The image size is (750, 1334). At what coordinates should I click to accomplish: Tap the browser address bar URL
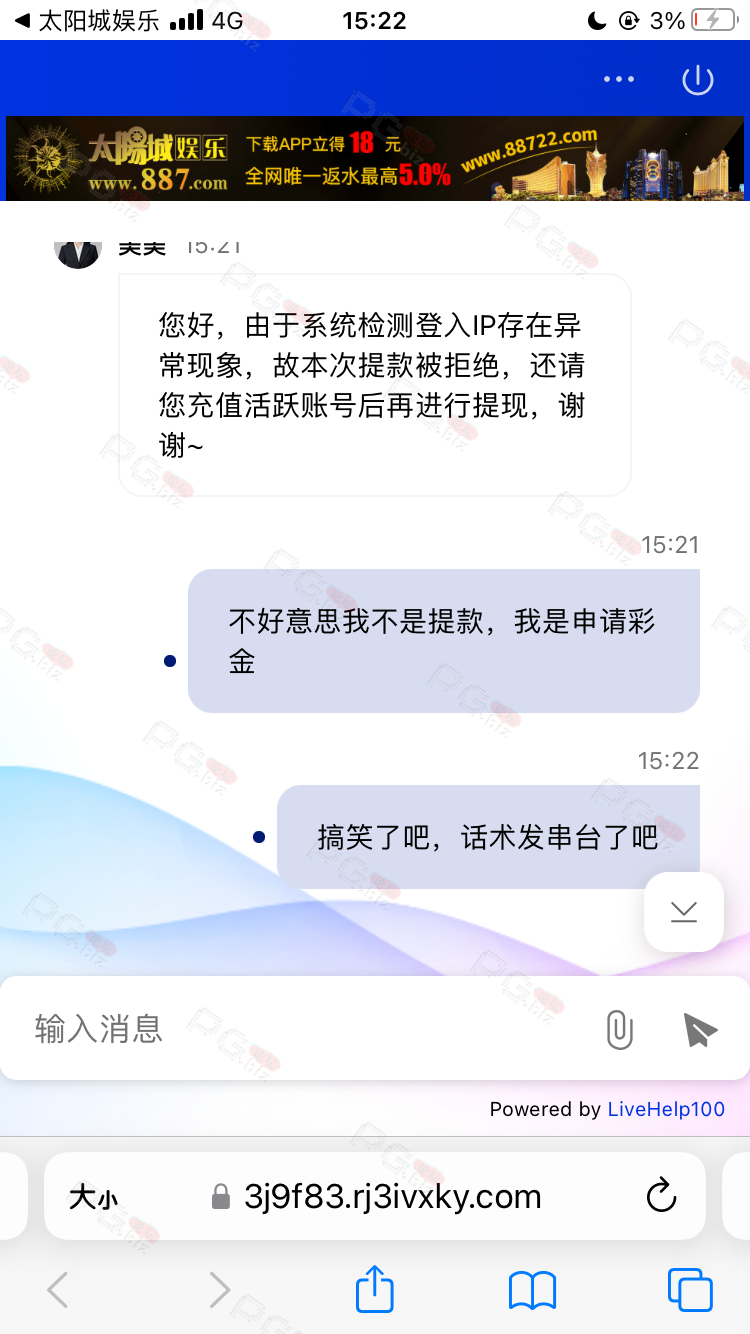[392, 1196]
